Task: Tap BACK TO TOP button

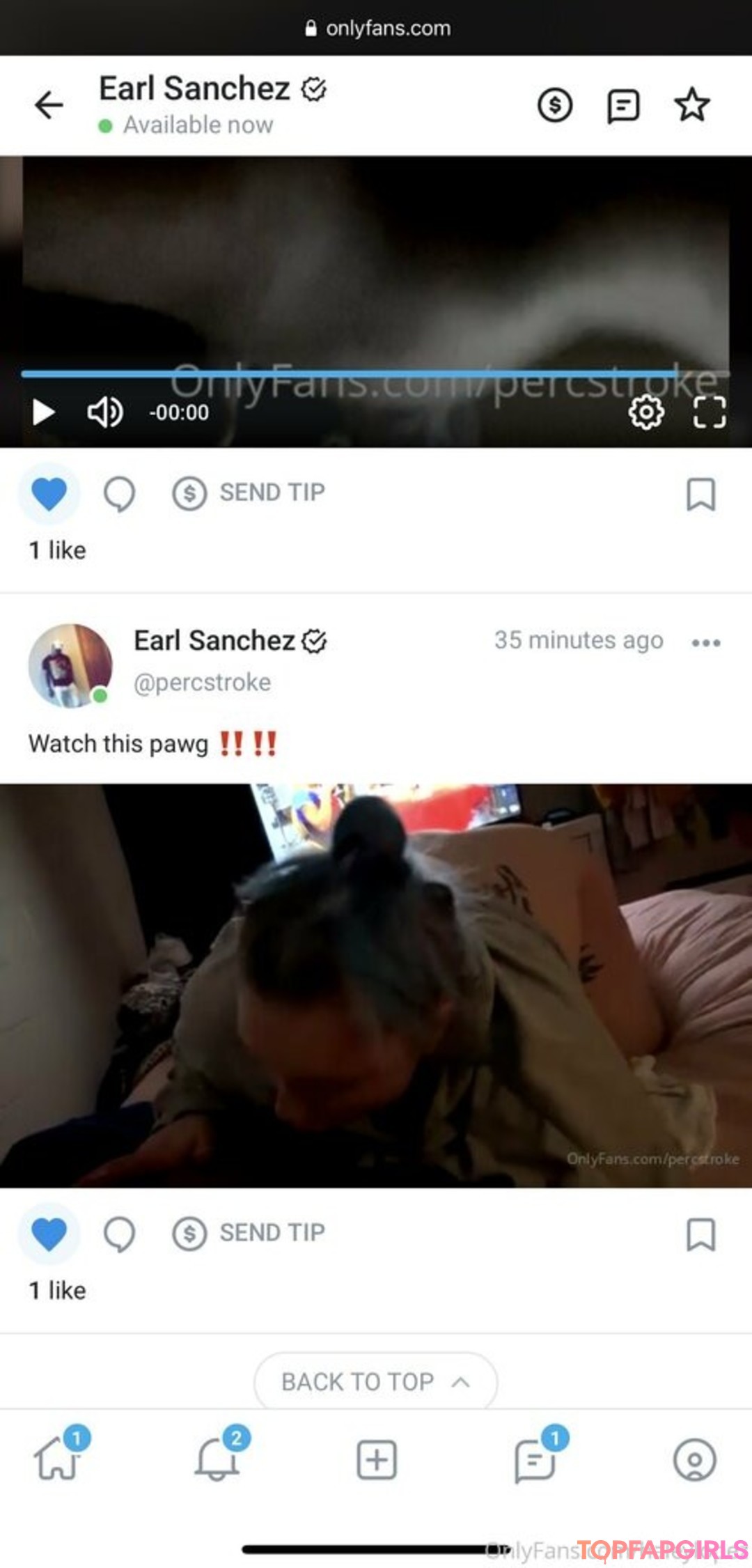Action: [x=375, y=1381]
